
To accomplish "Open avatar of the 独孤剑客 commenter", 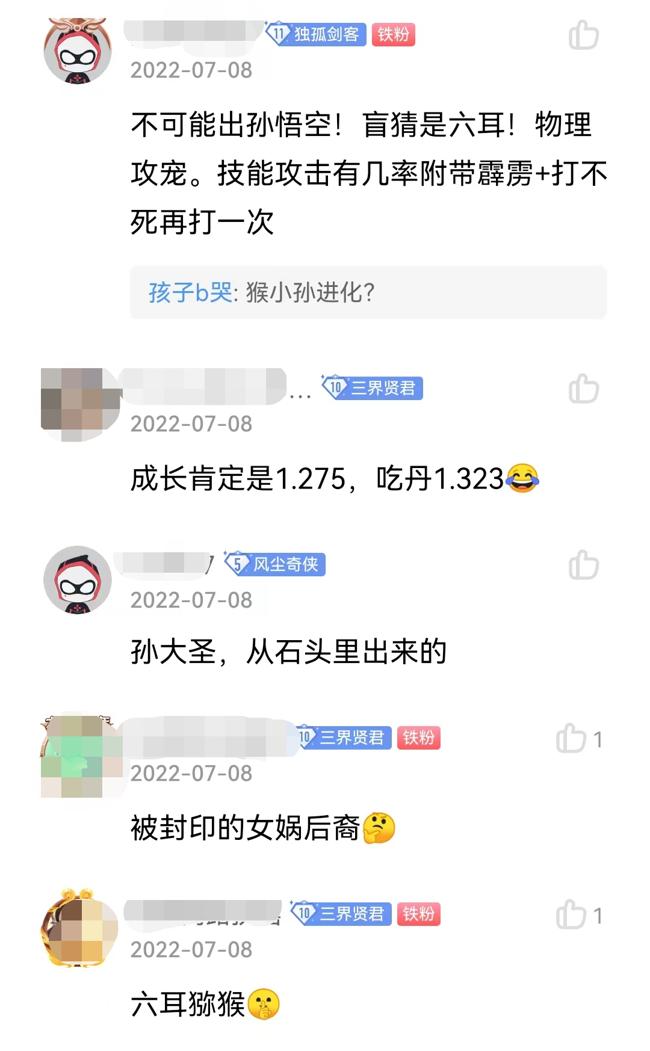I will pos(79,50).
